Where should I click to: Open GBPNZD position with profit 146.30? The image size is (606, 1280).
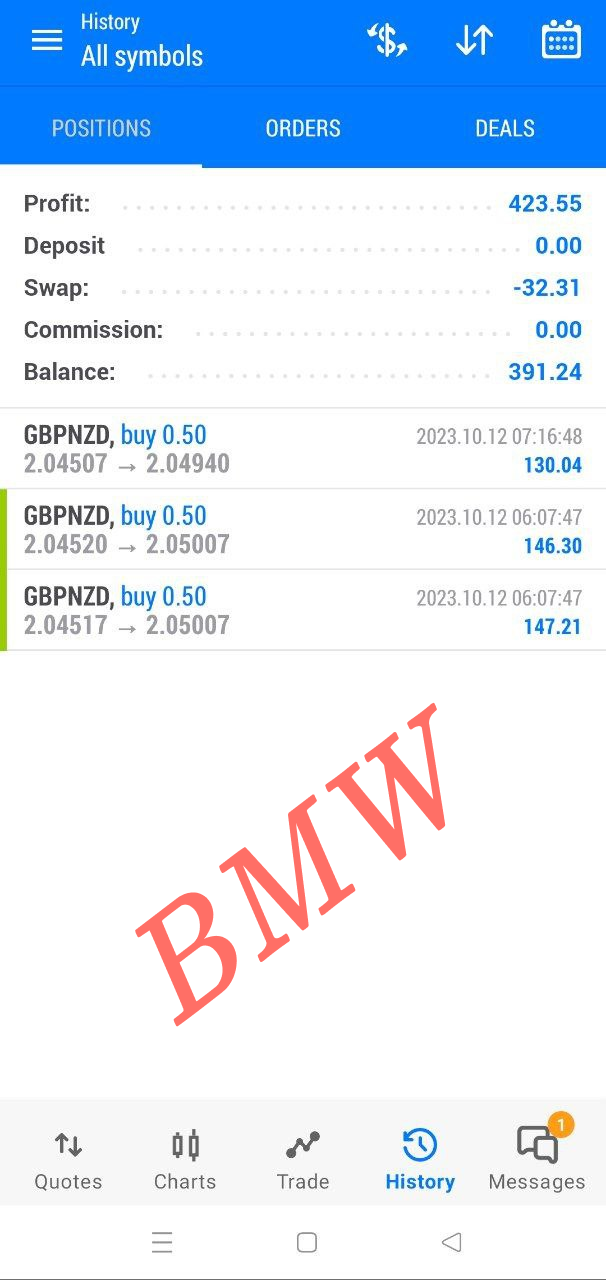click(x=303, y=530)
